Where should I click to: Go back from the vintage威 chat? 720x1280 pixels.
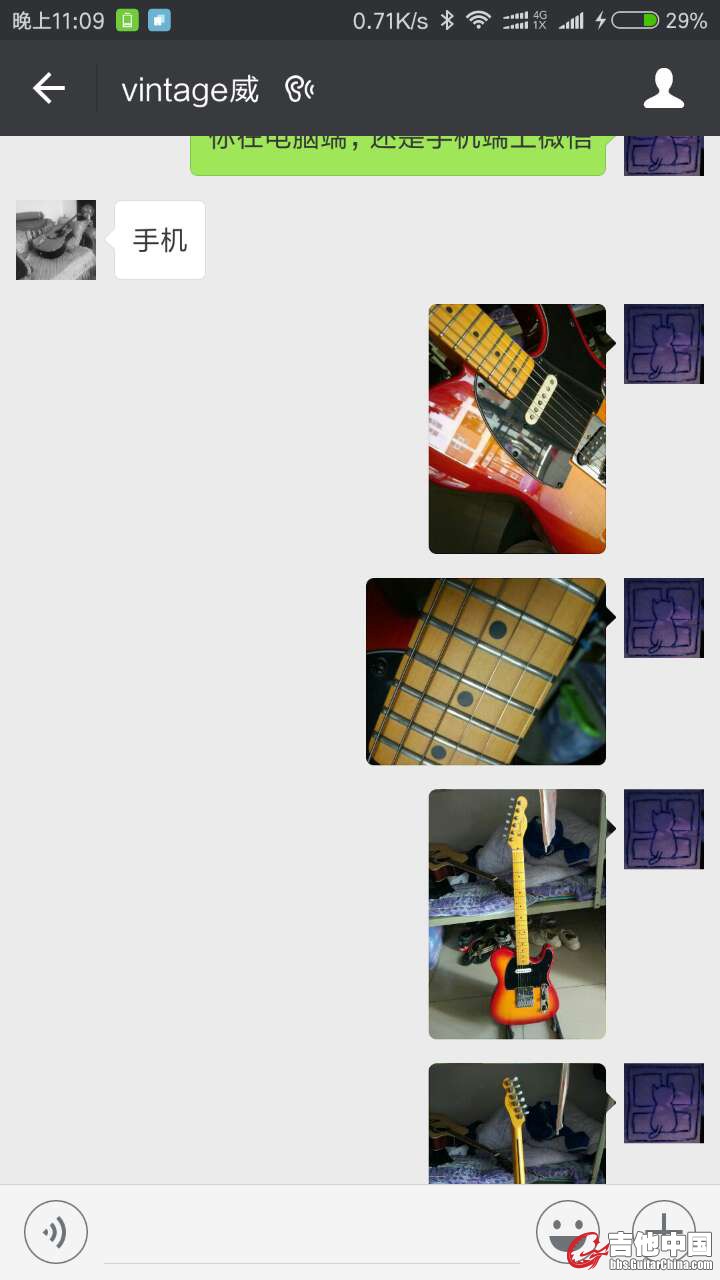48,89
